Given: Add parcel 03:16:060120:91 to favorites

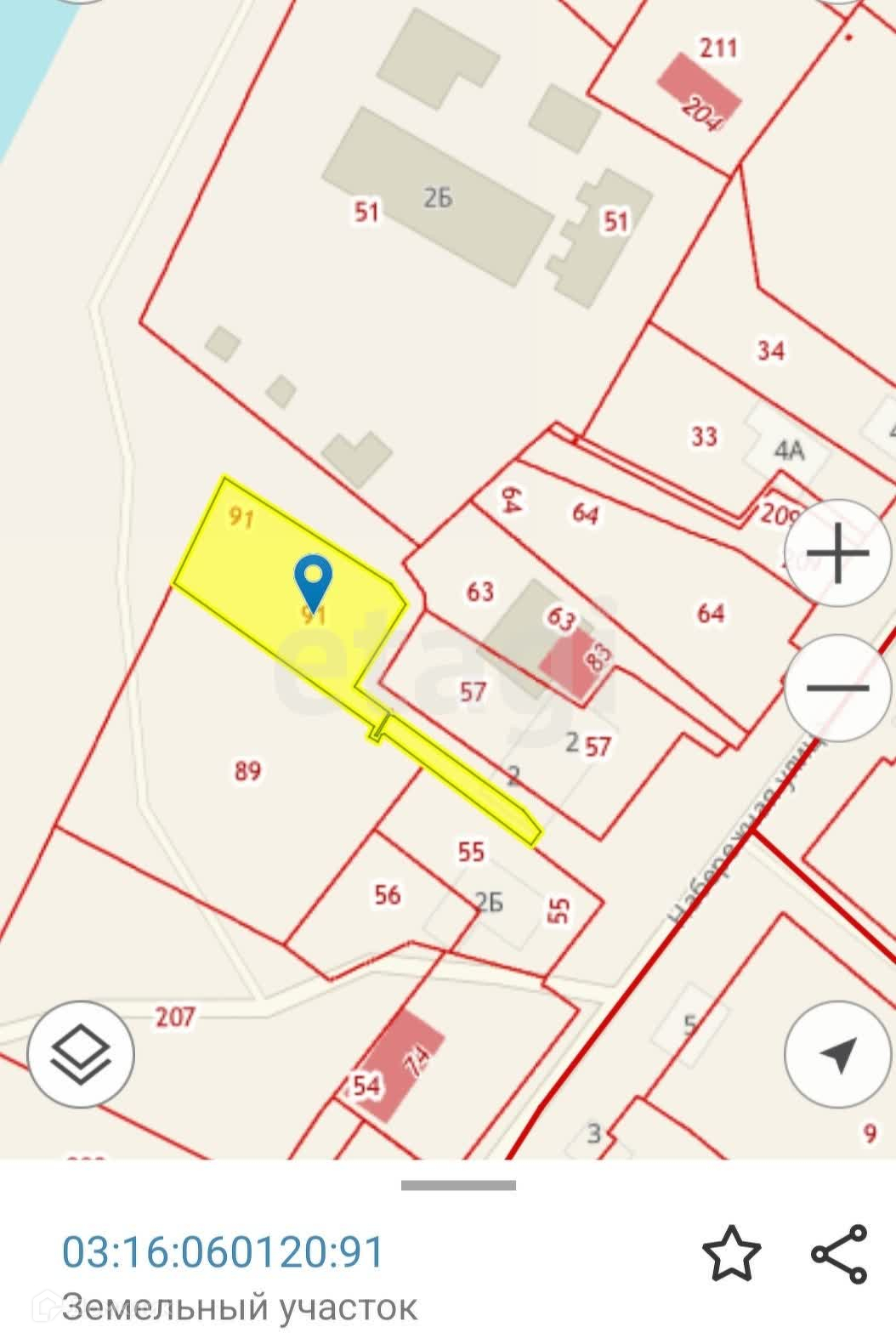Looking at the screenshot, I should [x=731, y=1253].
